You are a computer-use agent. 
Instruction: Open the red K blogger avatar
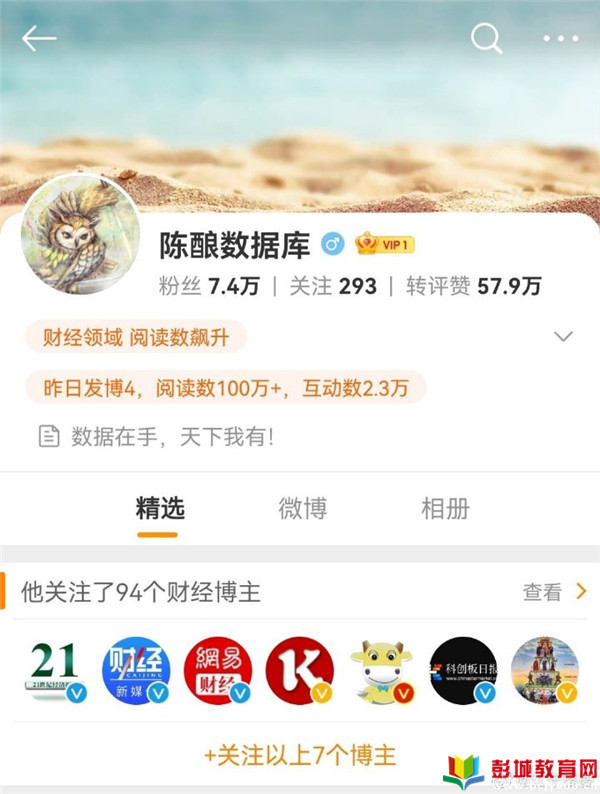coord(300,670)
